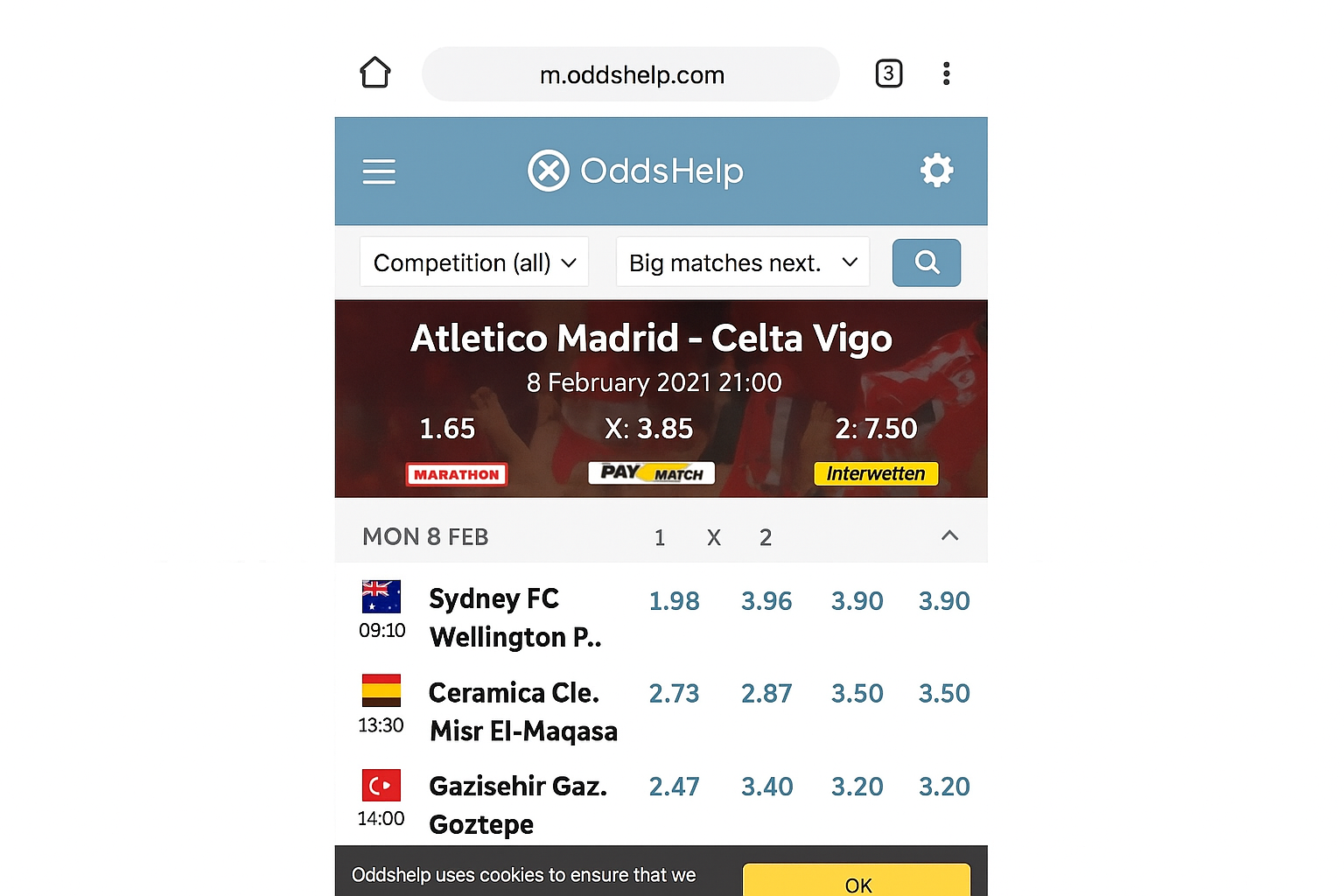Accept cookies with the OK button
The image size is (1344, 896).
(857, 883)
